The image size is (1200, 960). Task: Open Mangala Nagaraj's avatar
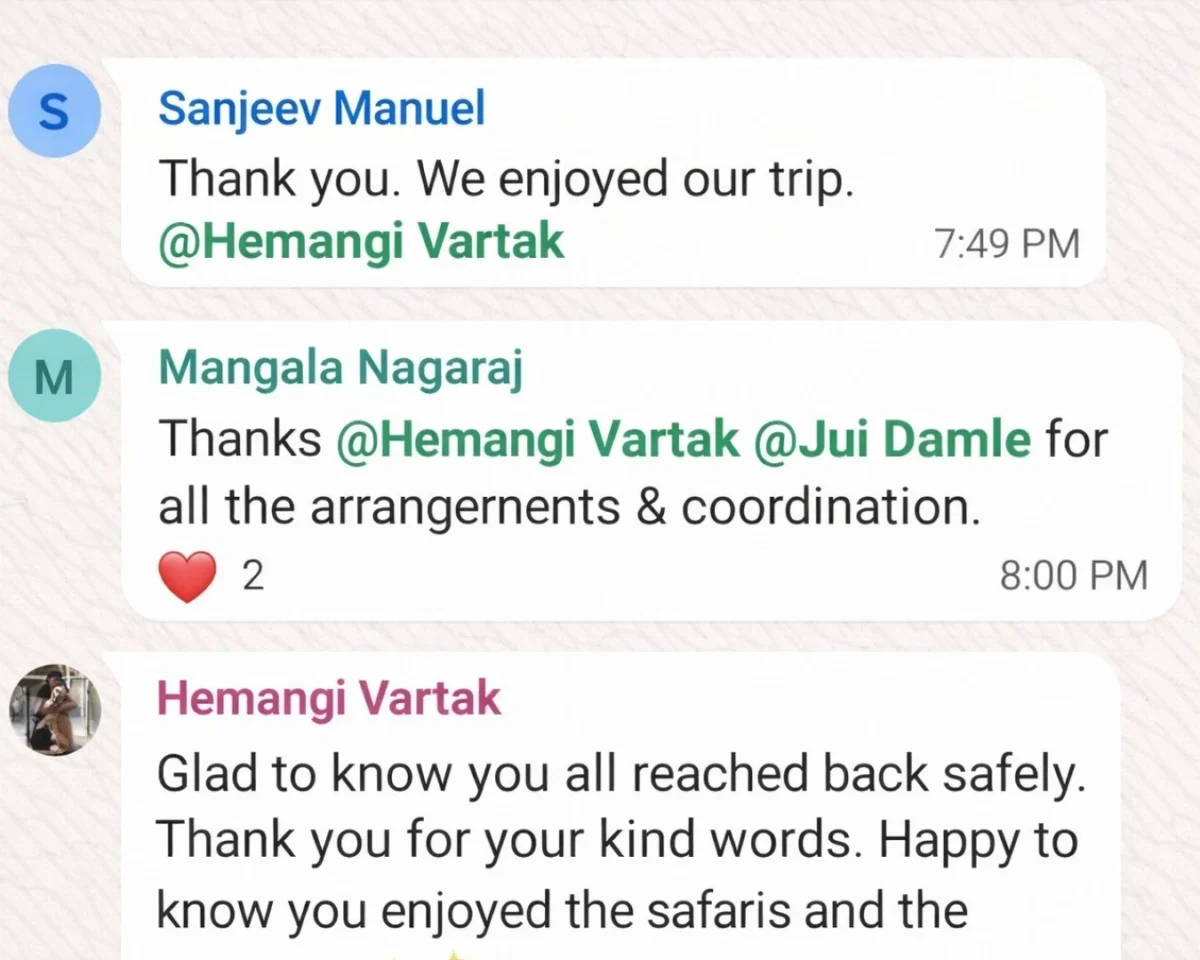coord(54,376)
